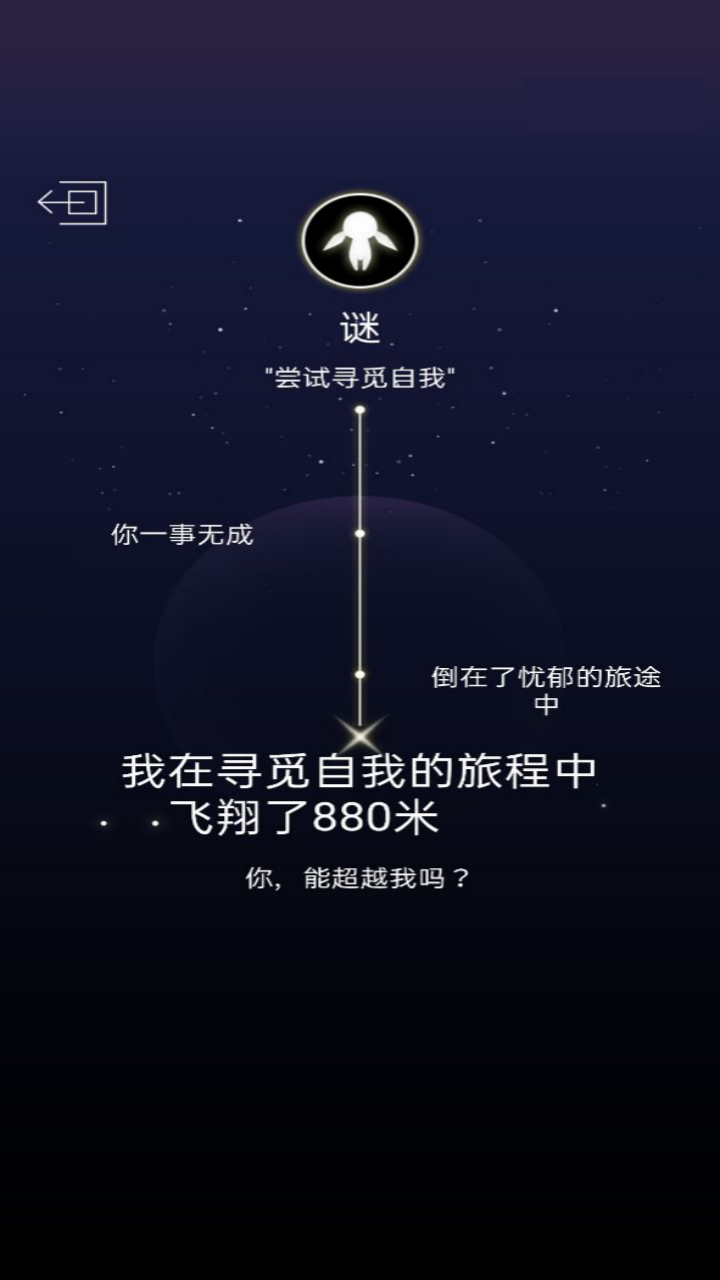The width and height of the screenshot is (720, 1280).
Task: Tap the exit arrow icon to go back
Action: 72,203
